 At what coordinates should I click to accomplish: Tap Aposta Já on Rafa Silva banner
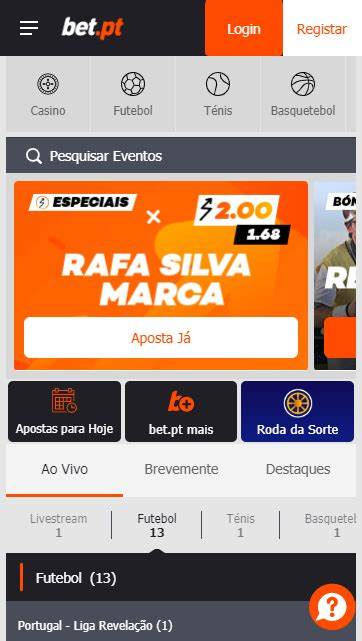tap(161, 338)
